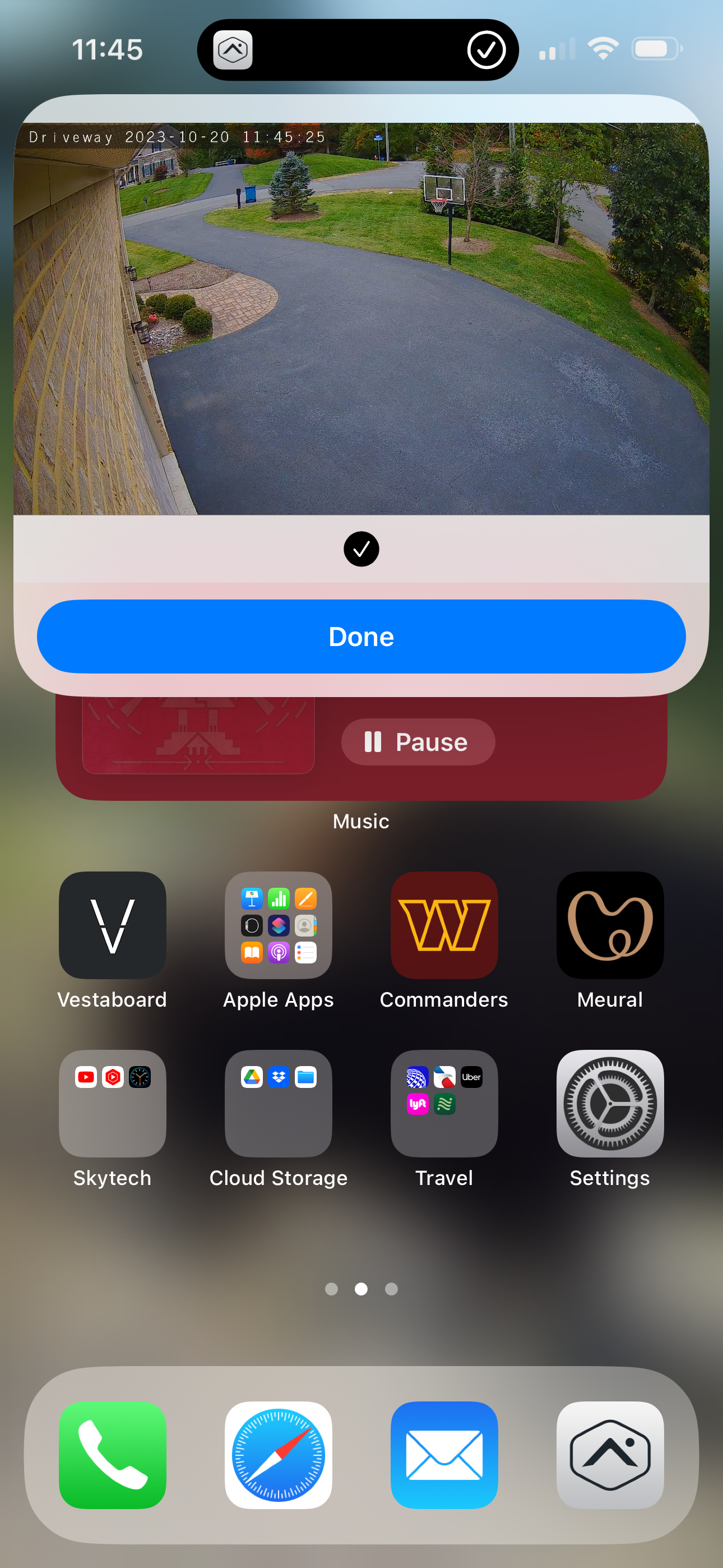This screenshot has width=723, height=1568.
Task: Open the house-logo security app in dock
Action: click(x=610, y=1455)
